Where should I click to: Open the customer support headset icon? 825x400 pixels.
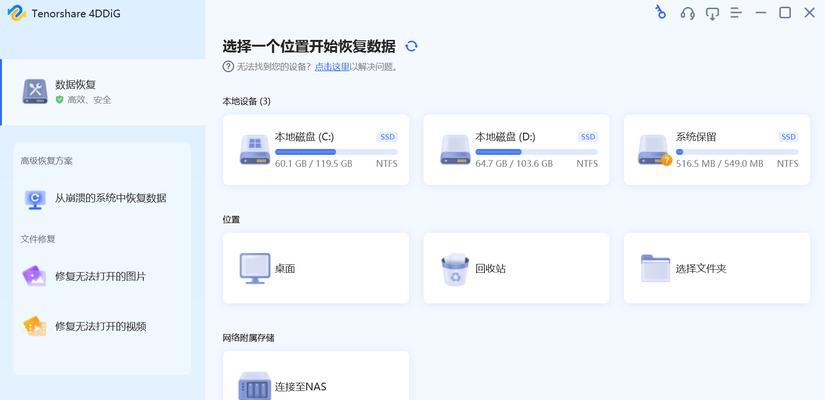click(x=687, y=13)
